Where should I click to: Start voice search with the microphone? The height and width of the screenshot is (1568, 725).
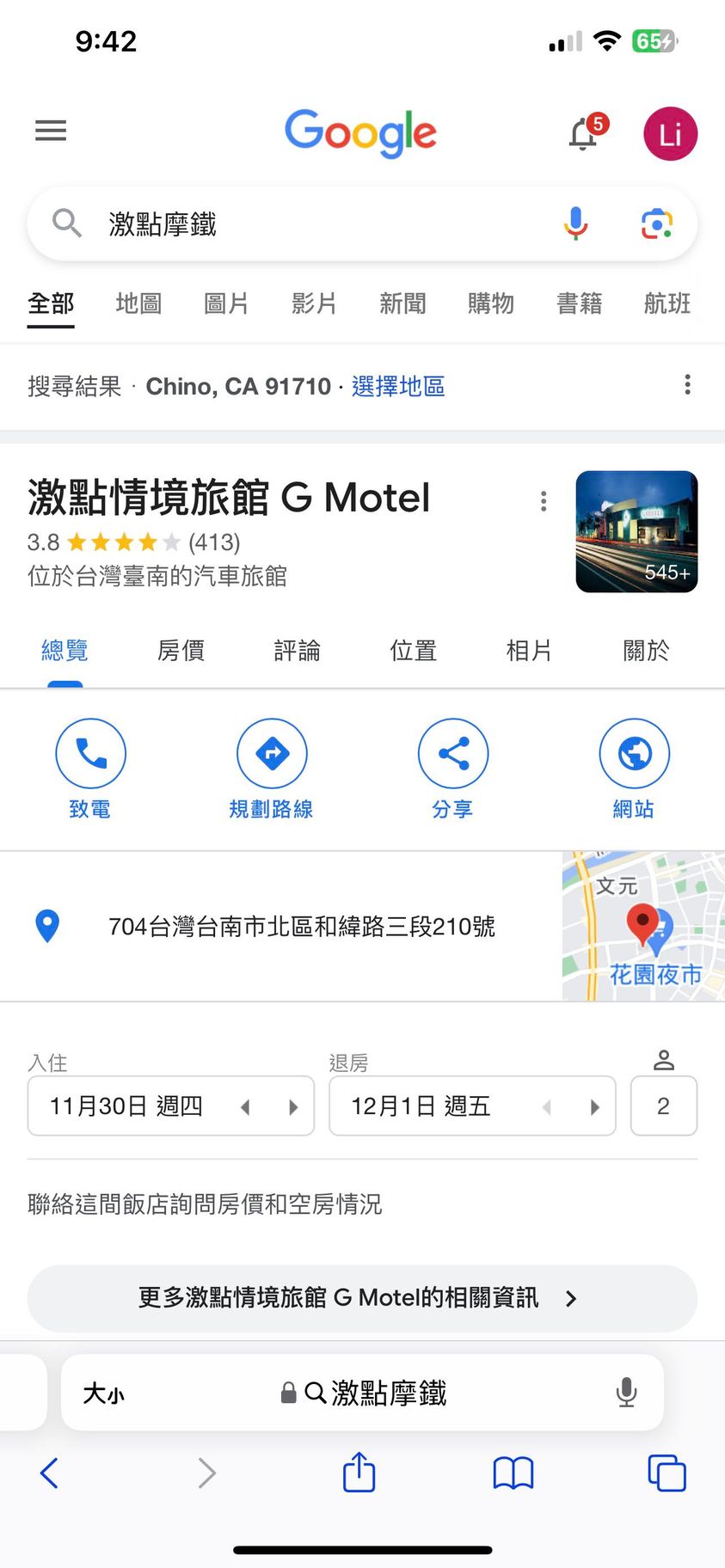coord(575,224)
